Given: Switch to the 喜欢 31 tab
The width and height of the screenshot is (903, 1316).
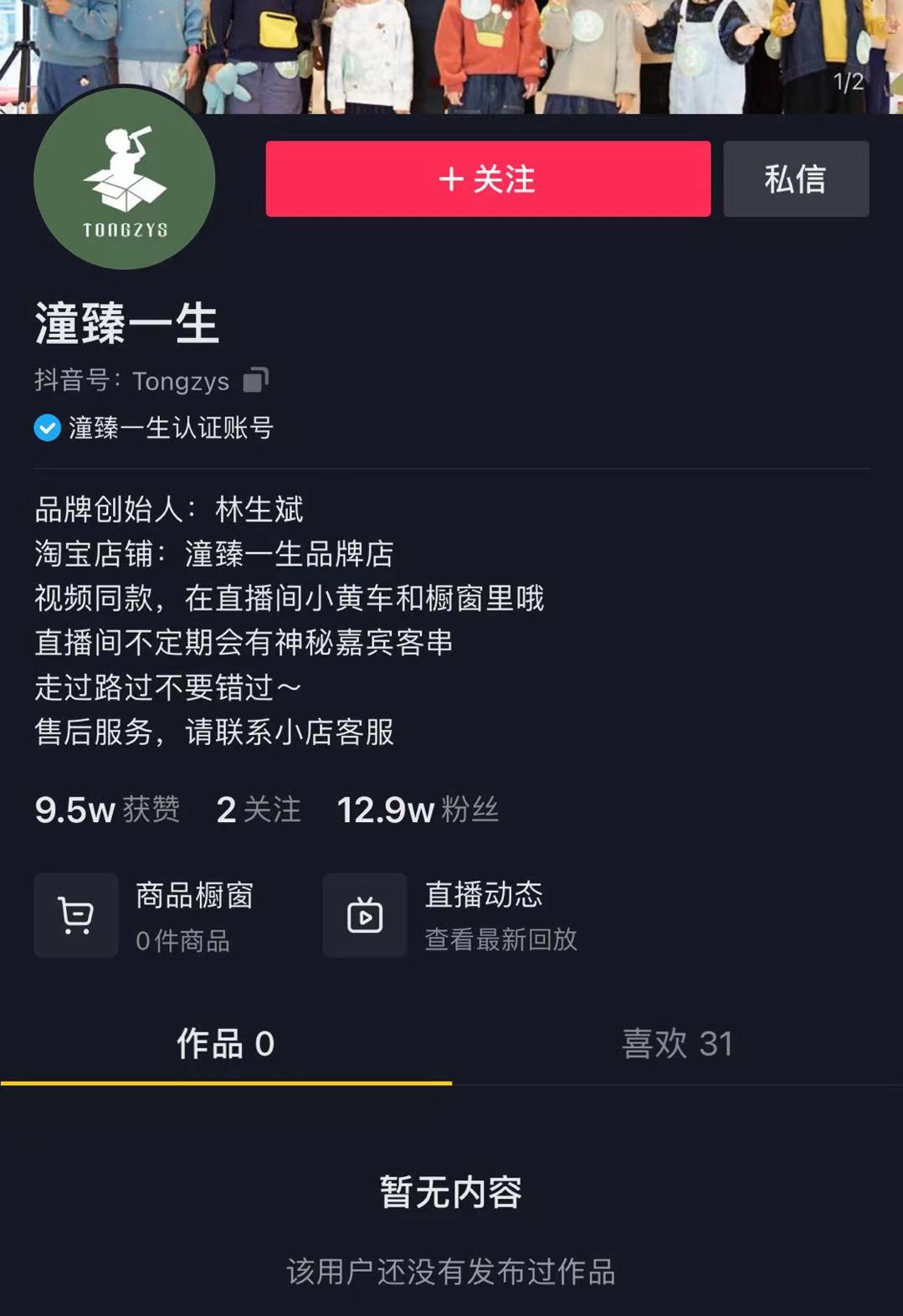Looking at the screenshot, I should 676,1043.
